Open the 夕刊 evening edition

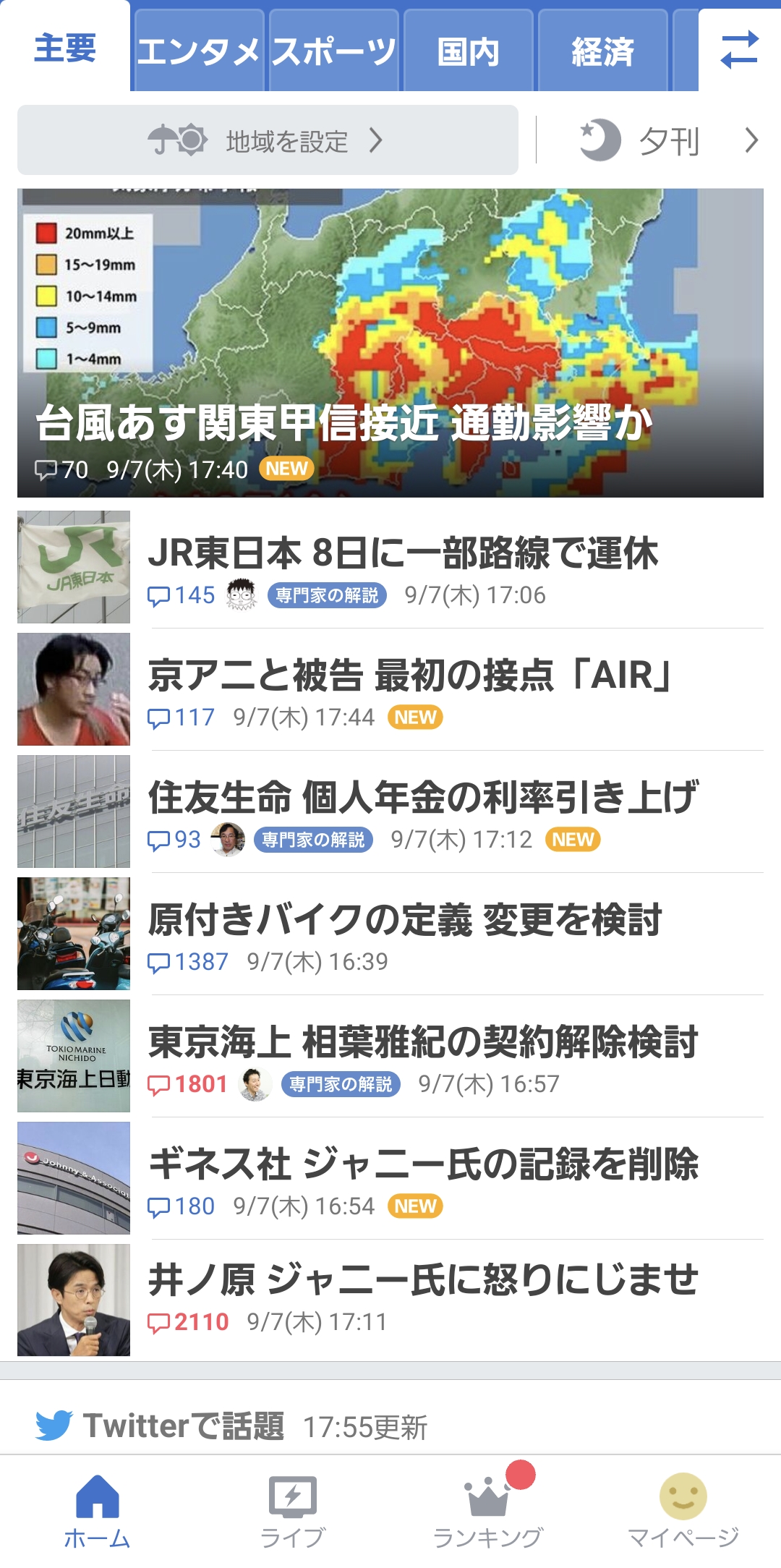point(669,140)
